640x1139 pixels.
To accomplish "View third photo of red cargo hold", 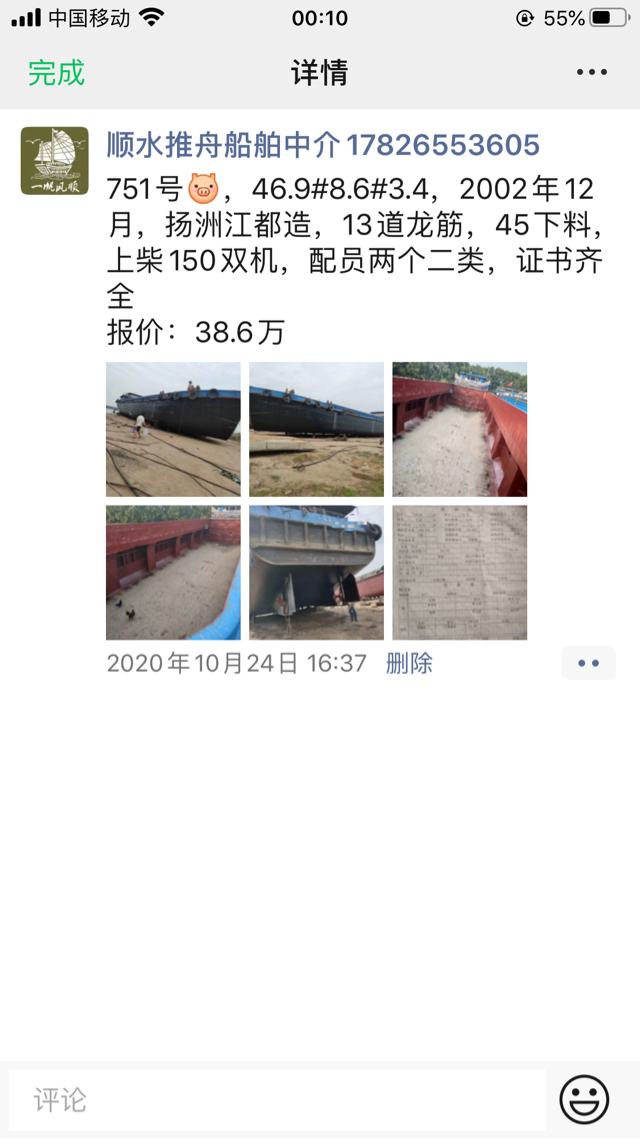I will (459, 429).
